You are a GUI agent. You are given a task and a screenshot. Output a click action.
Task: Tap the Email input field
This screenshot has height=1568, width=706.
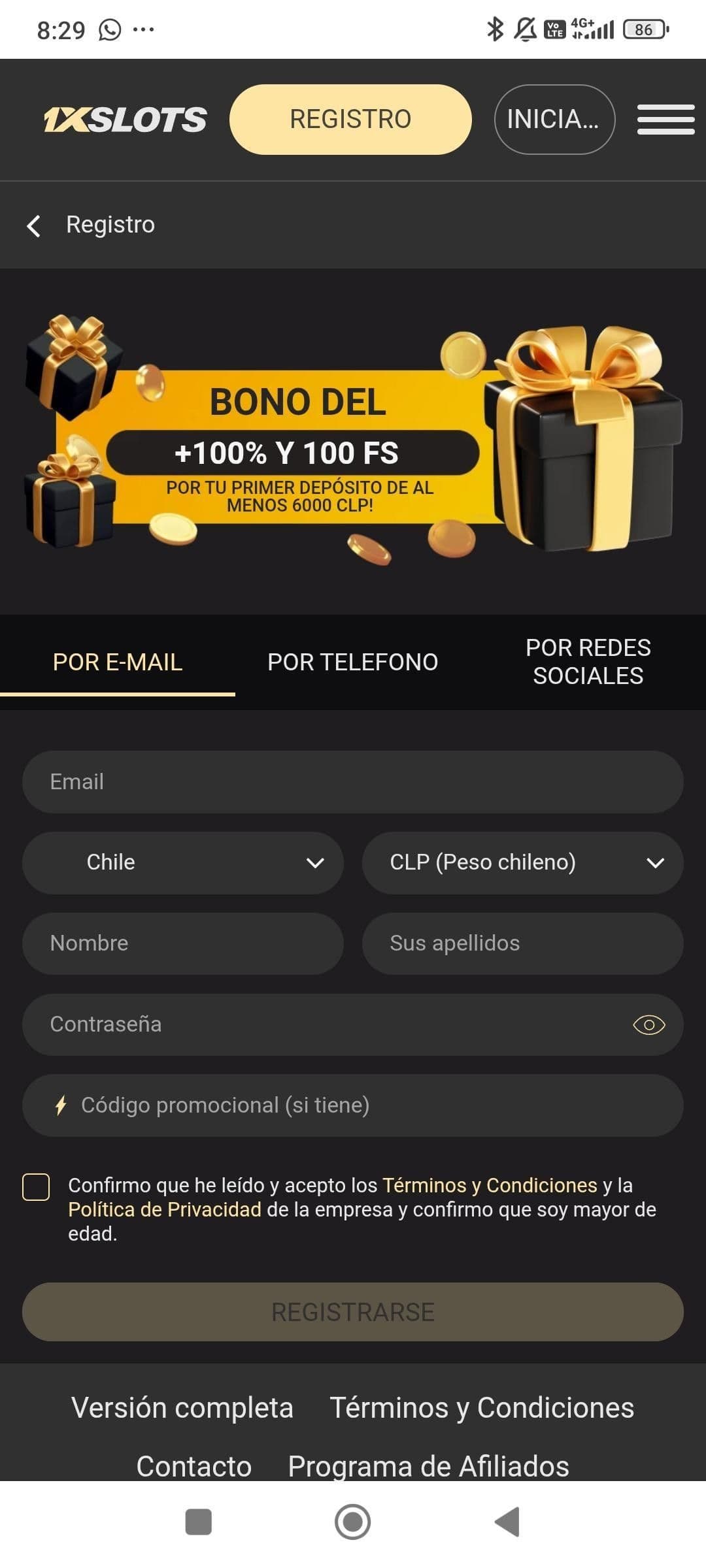pos(353,781)
